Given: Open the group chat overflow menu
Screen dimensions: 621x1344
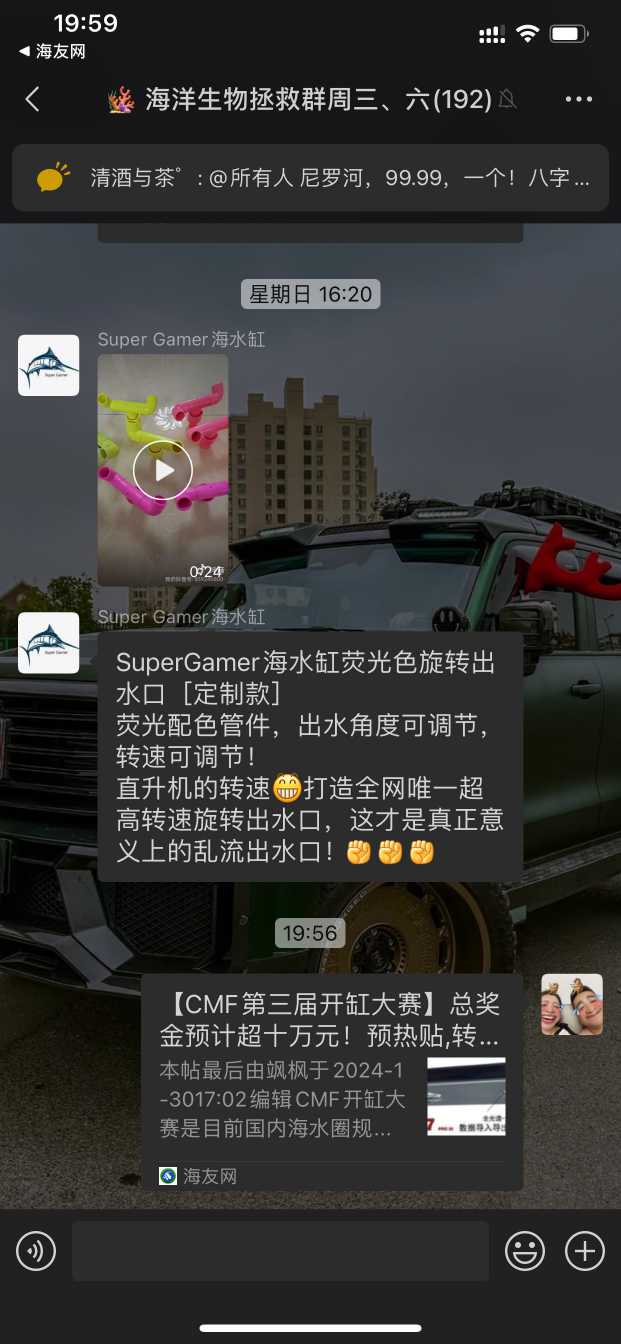Looking at the screenshot, I should 579,99.
